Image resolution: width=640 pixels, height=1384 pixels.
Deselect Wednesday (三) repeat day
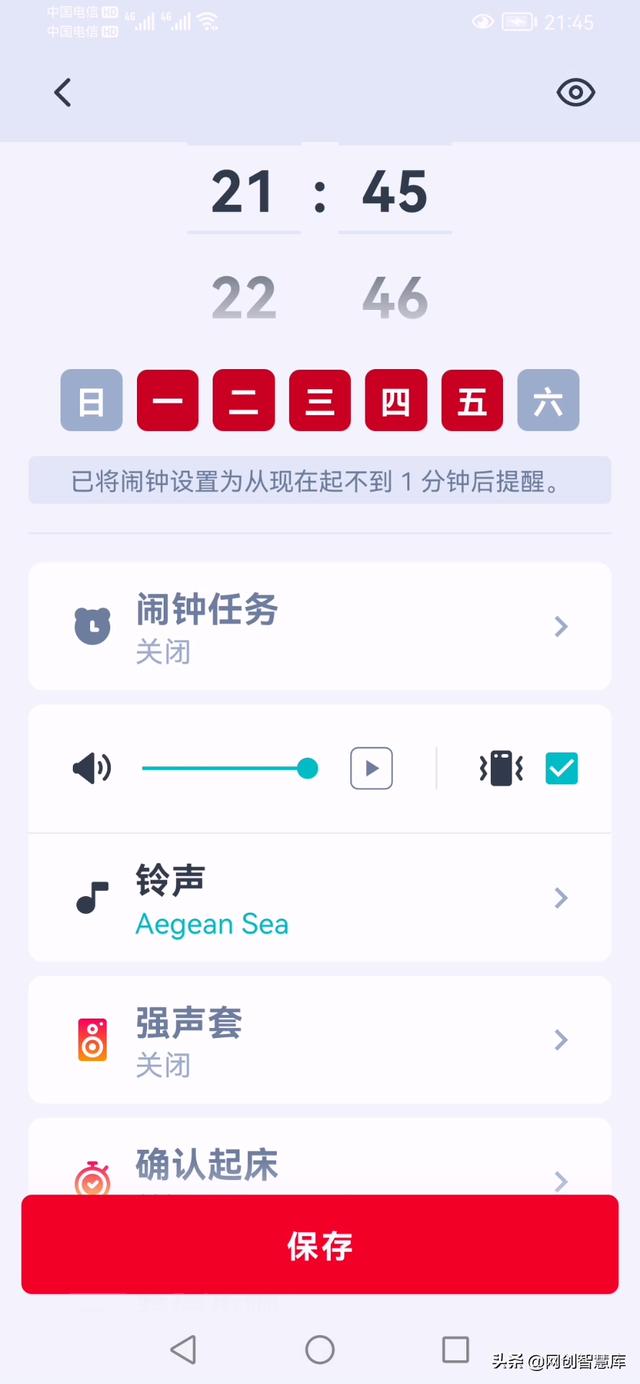[x=320, y=401]
